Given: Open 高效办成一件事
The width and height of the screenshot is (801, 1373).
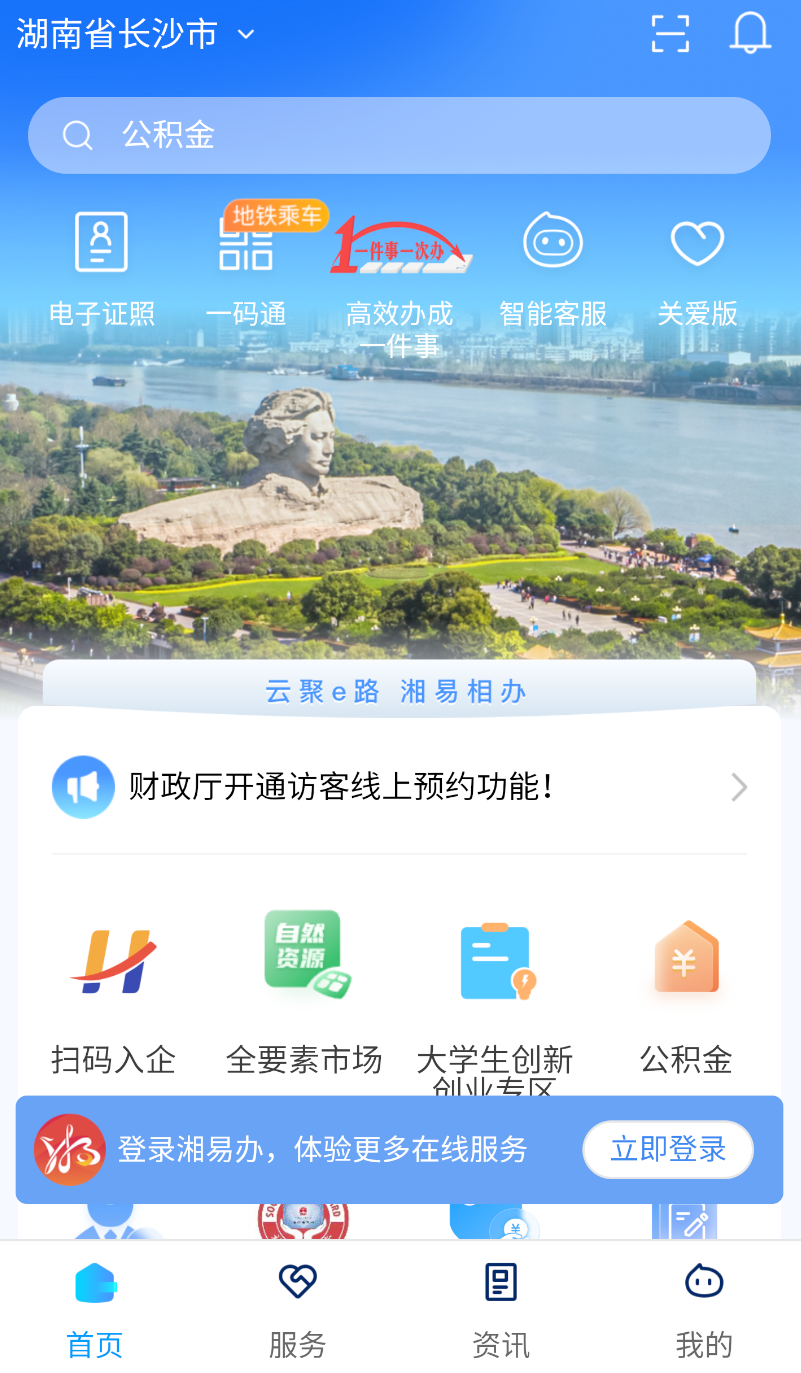Looking at the screenshot, I should coord(400,275).
